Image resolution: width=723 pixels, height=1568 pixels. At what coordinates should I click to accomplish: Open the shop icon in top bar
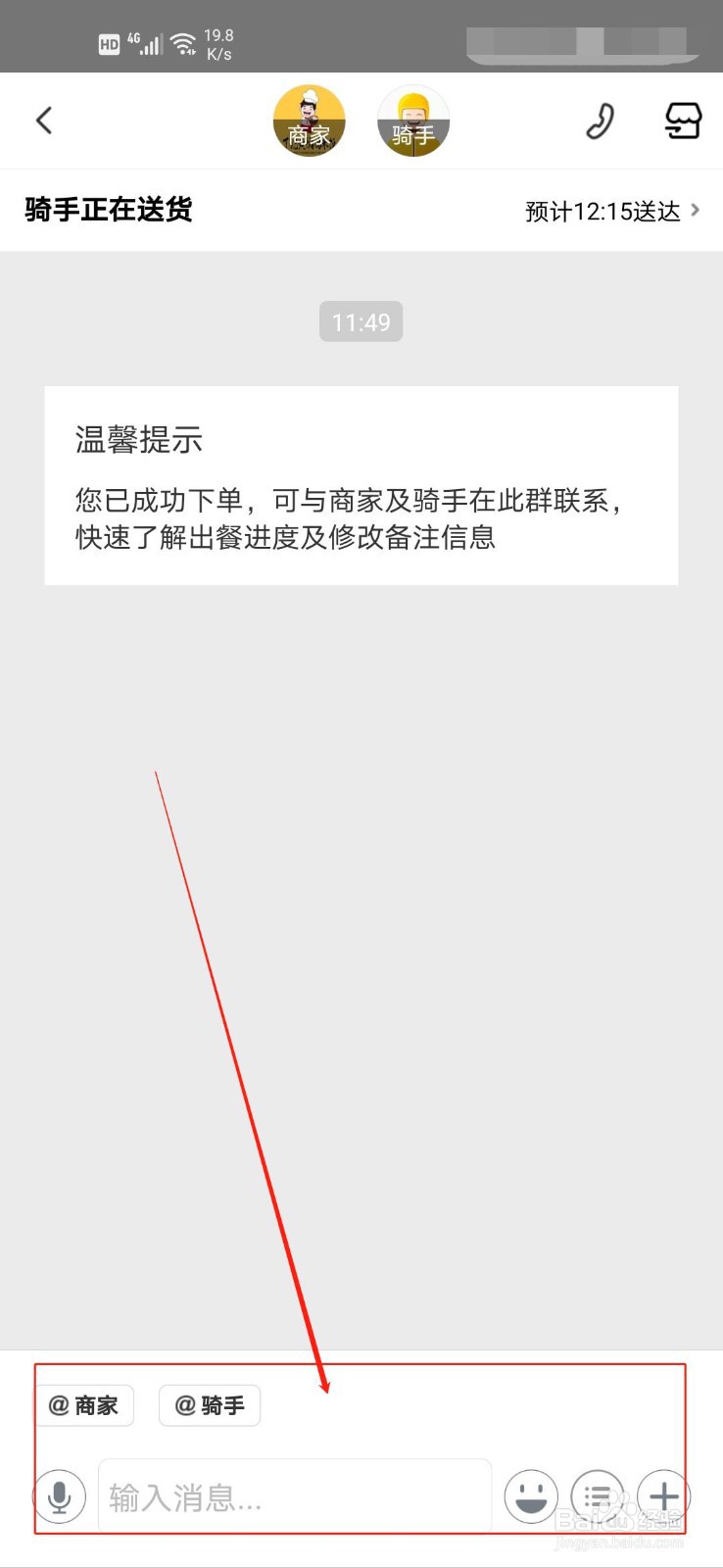(x=683, y=120)
